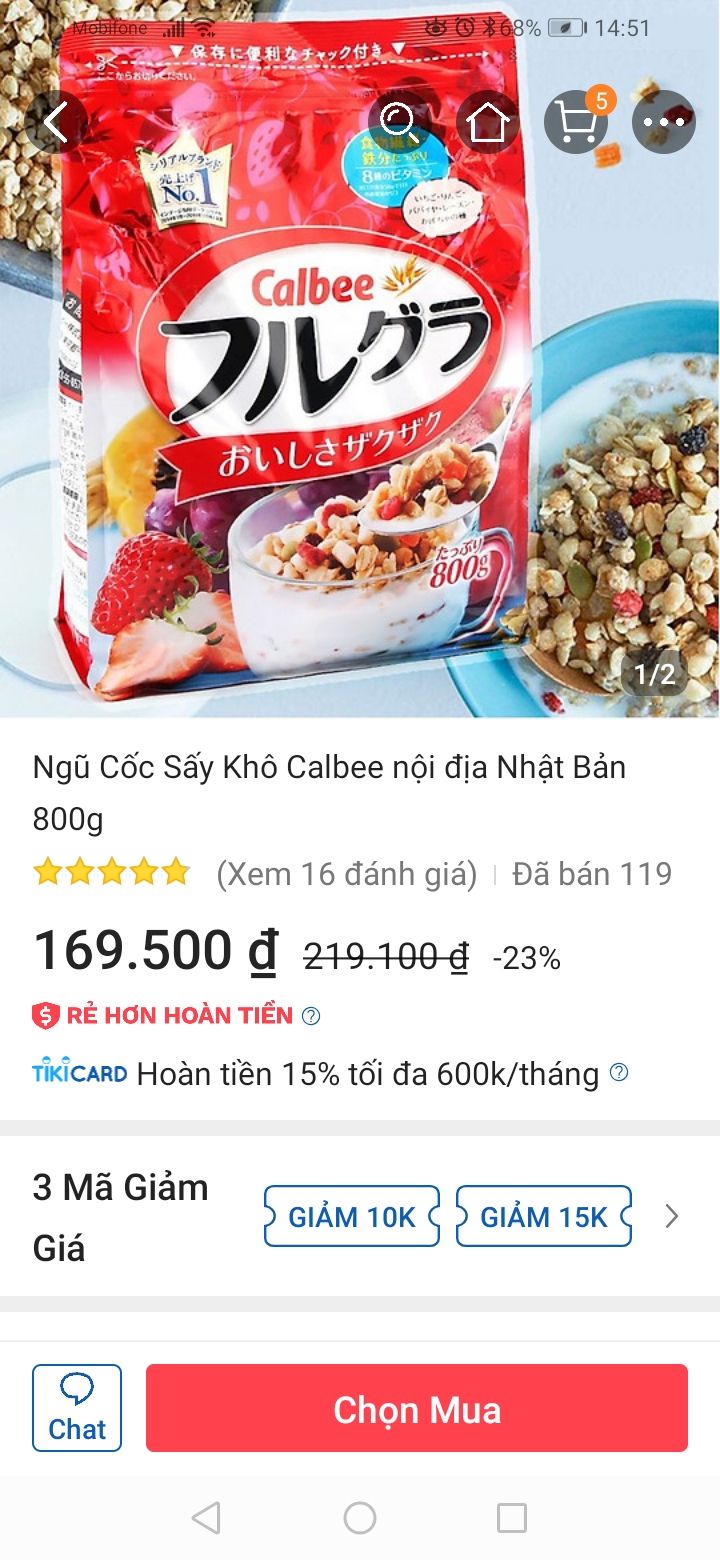Open product search with the magnifier icon
Viewport: 720px width, 1560px height.
(x=400, y=122)
